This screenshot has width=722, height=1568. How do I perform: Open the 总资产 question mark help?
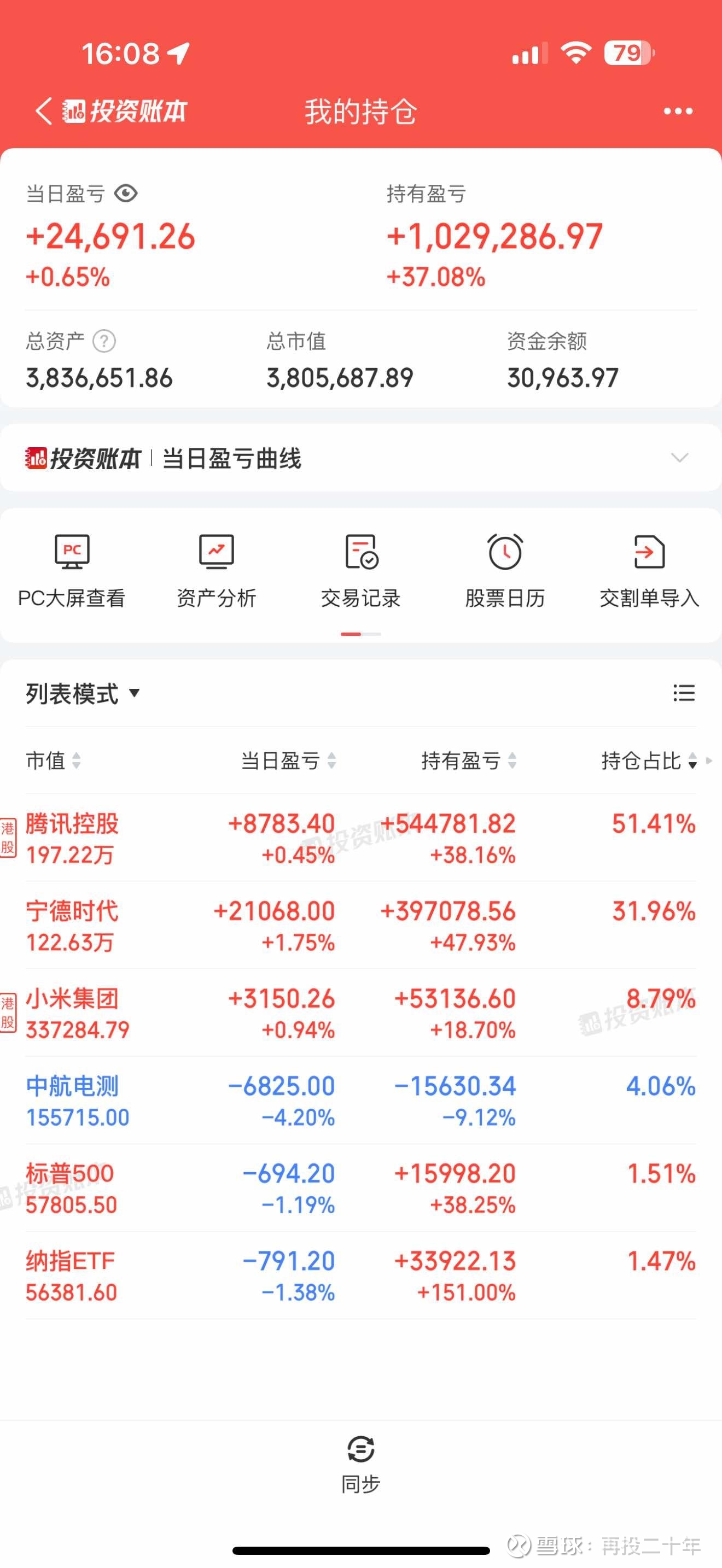tap(104, 341)
